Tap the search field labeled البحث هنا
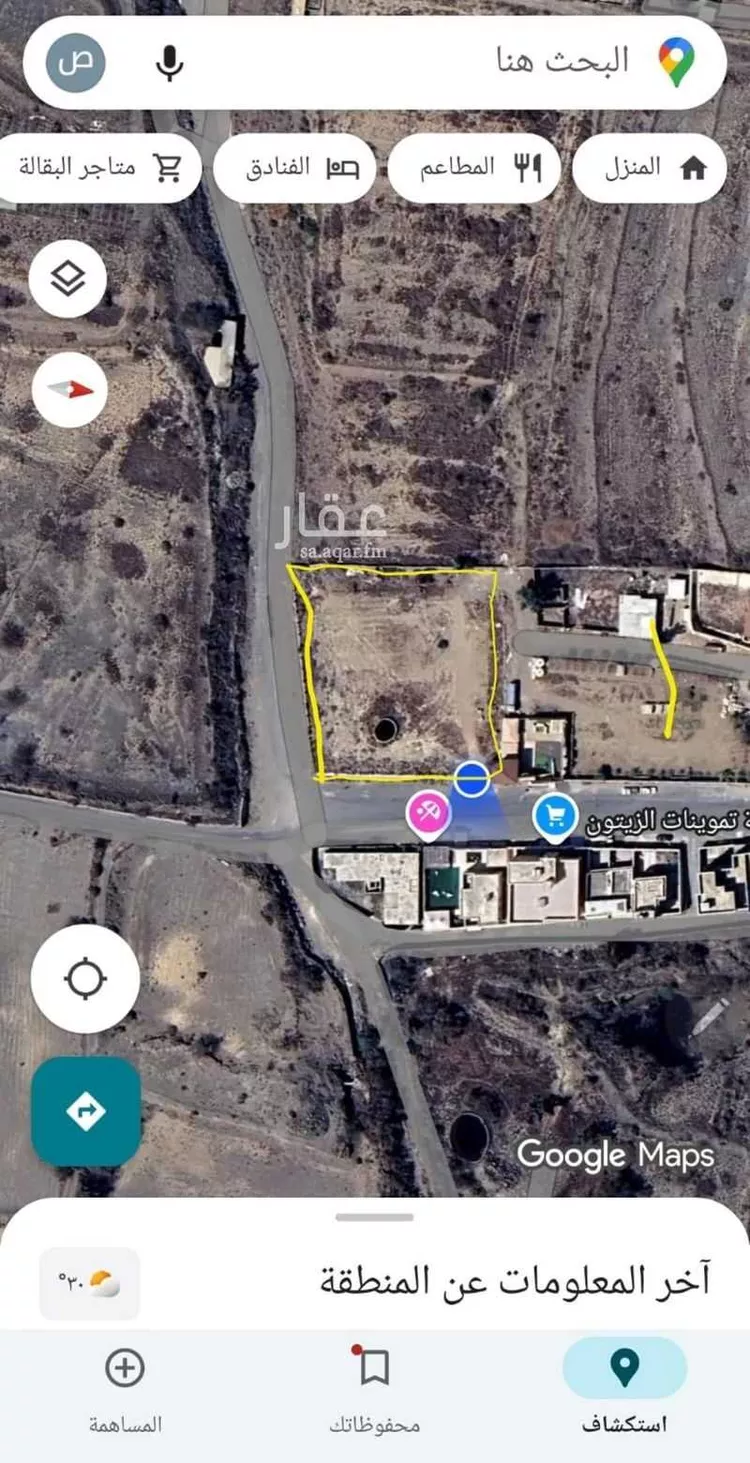 [450, 62]
